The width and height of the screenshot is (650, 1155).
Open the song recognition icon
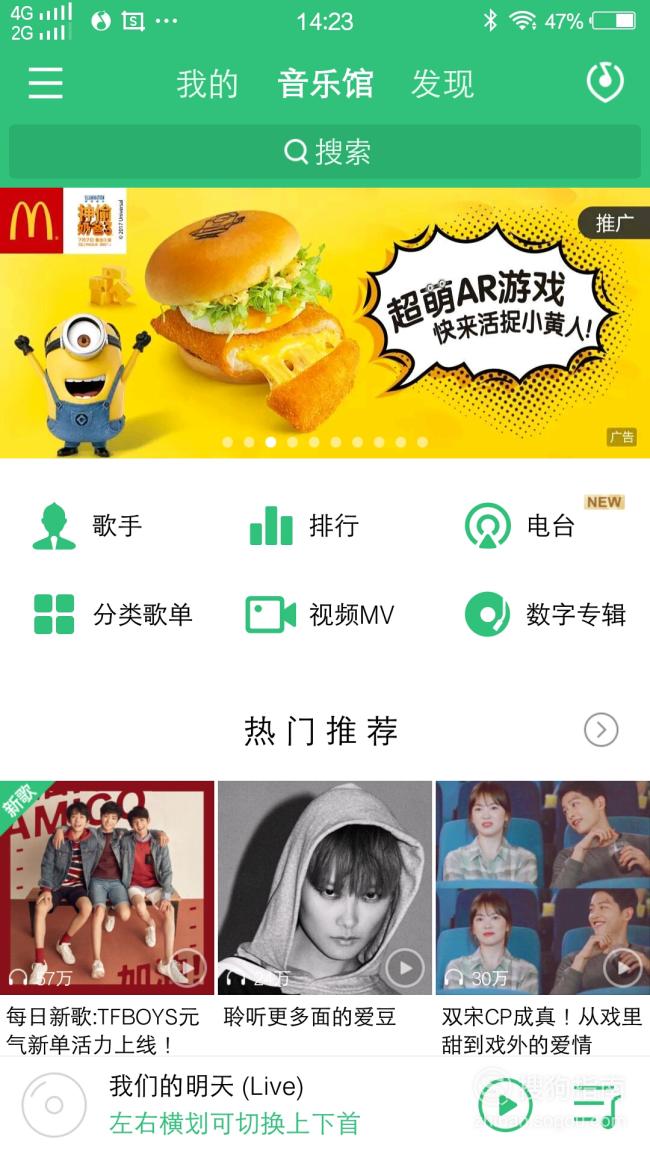tap(605, 82)
